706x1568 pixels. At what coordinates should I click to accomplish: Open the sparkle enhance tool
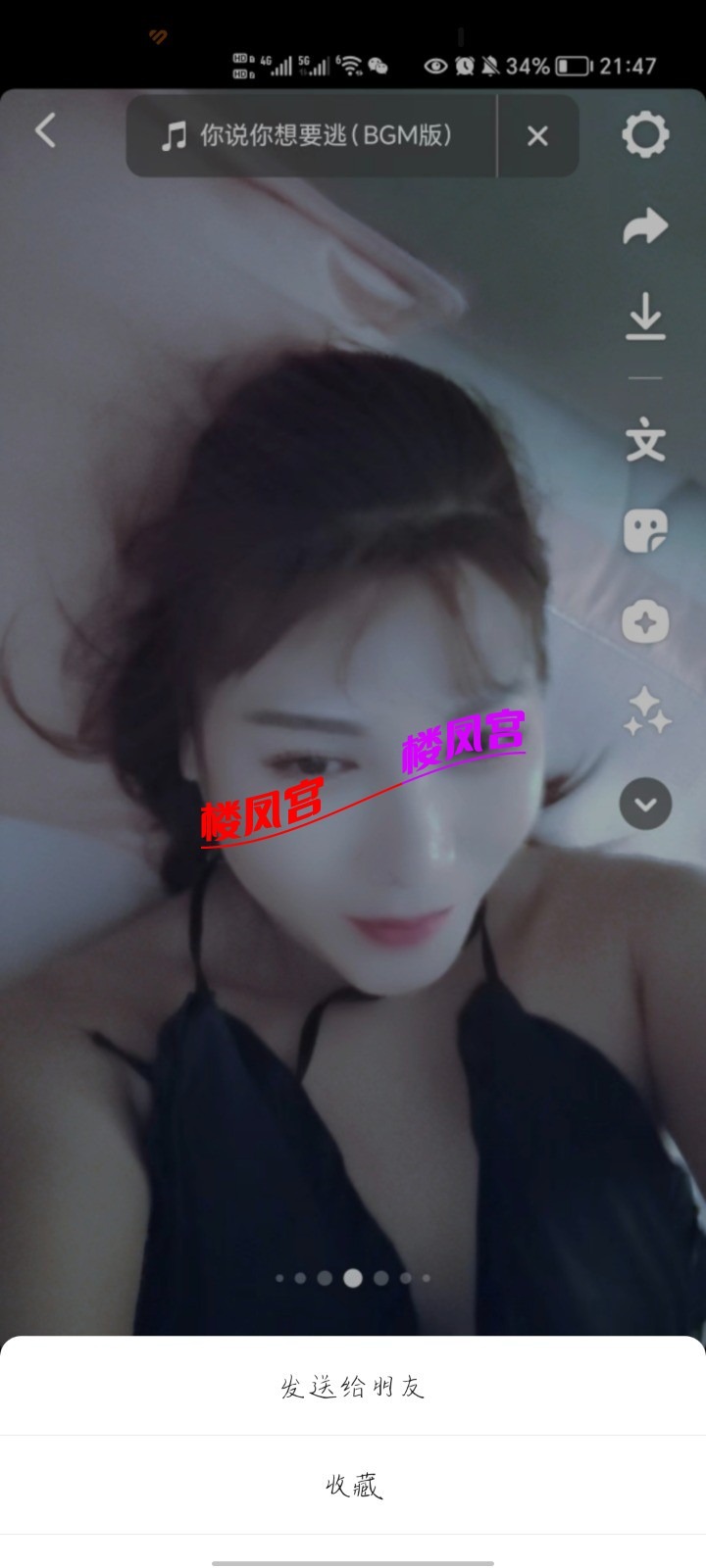coord(645,712)
